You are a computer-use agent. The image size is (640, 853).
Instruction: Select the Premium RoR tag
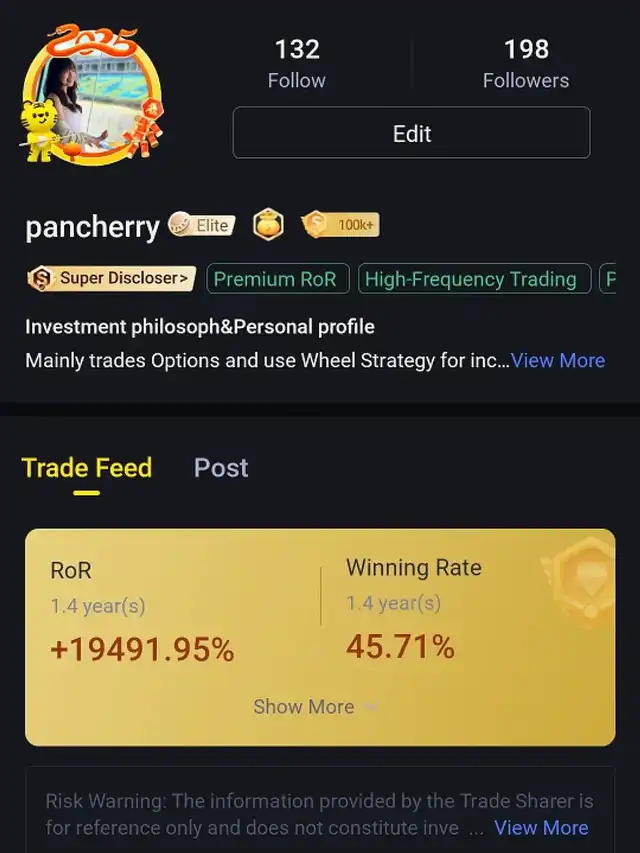click(277, 279)
